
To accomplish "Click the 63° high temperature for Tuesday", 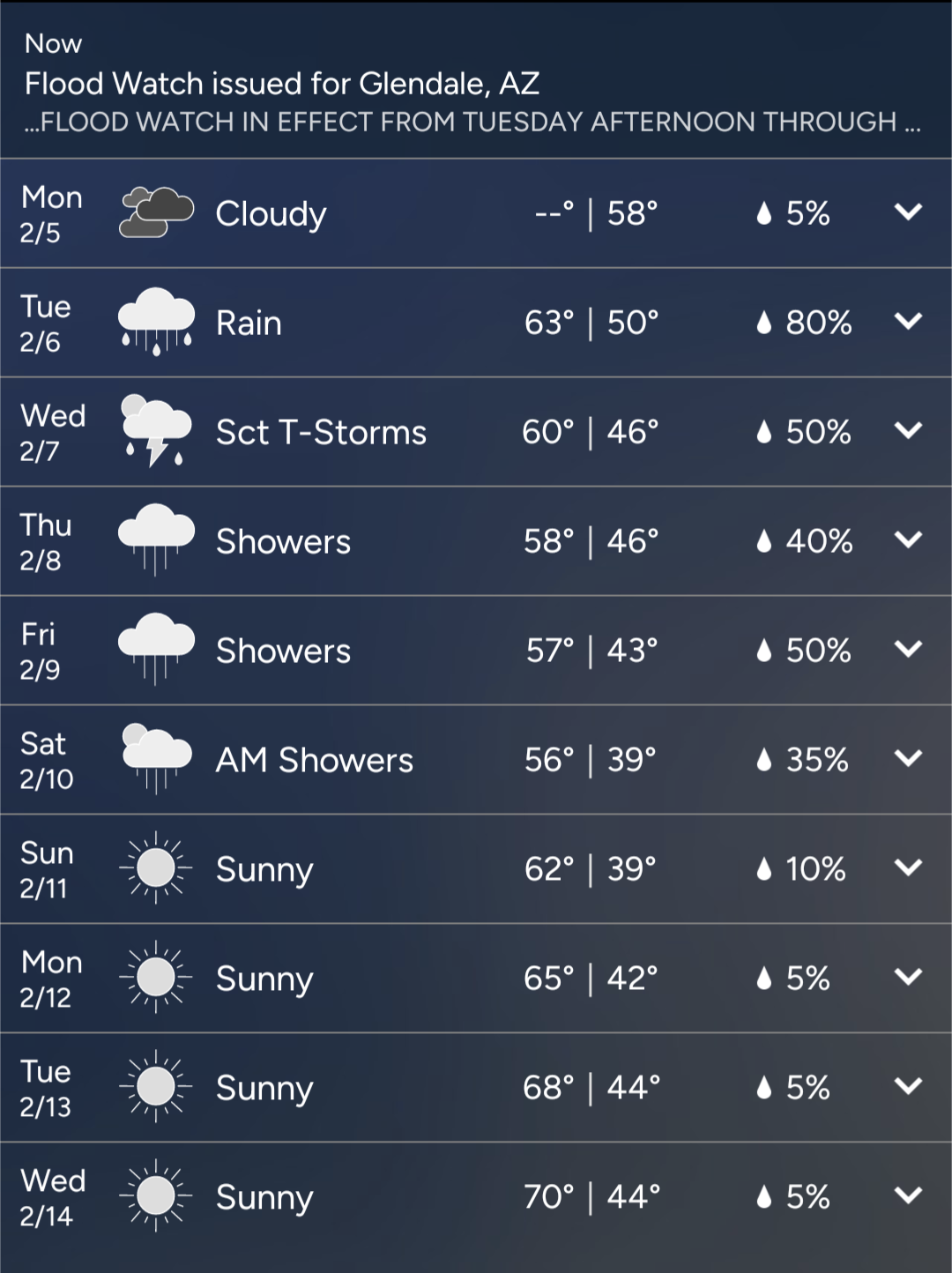I will click(x=548, y=322).
